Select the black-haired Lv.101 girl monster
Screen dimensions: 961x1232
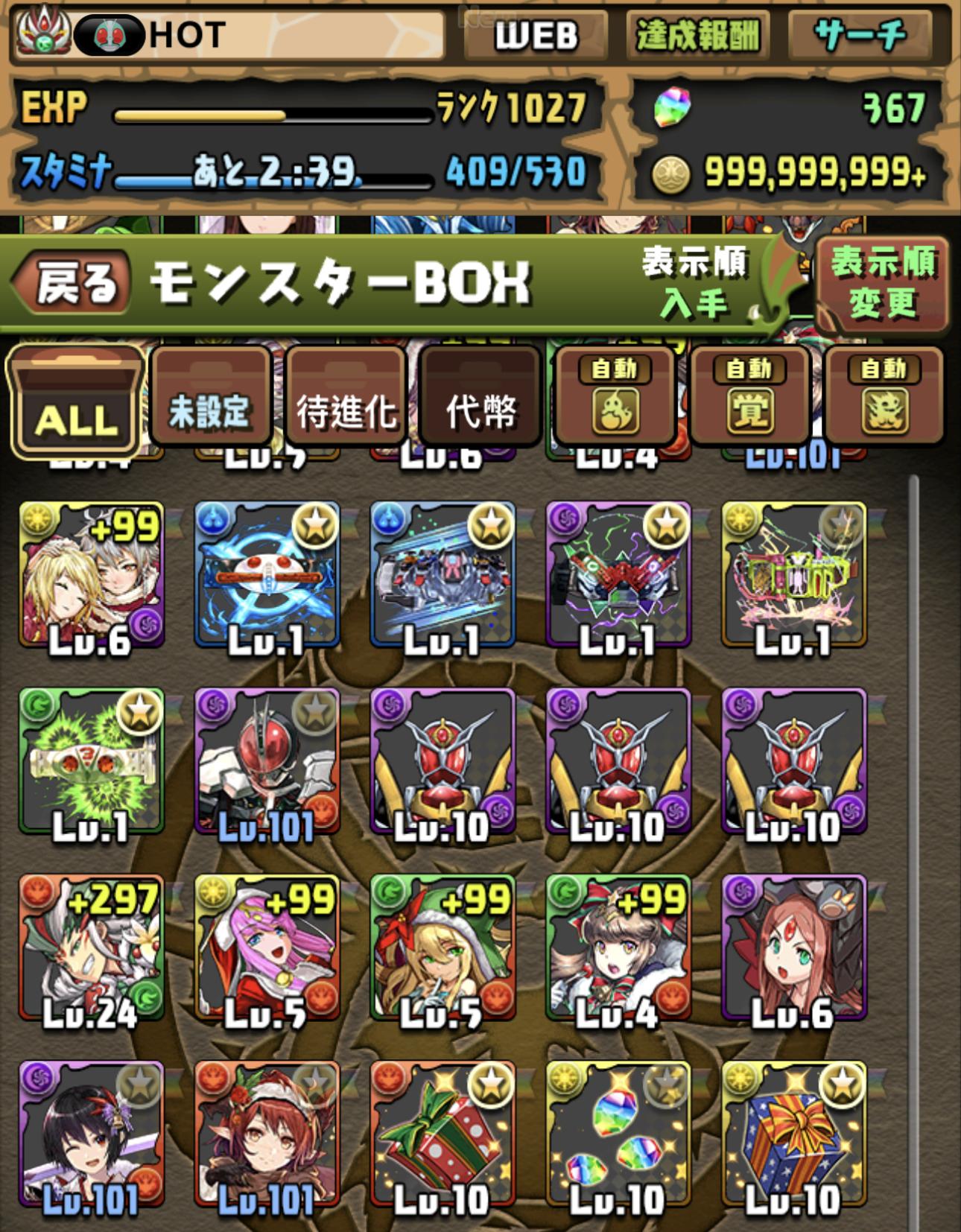tap(91, 1134)
